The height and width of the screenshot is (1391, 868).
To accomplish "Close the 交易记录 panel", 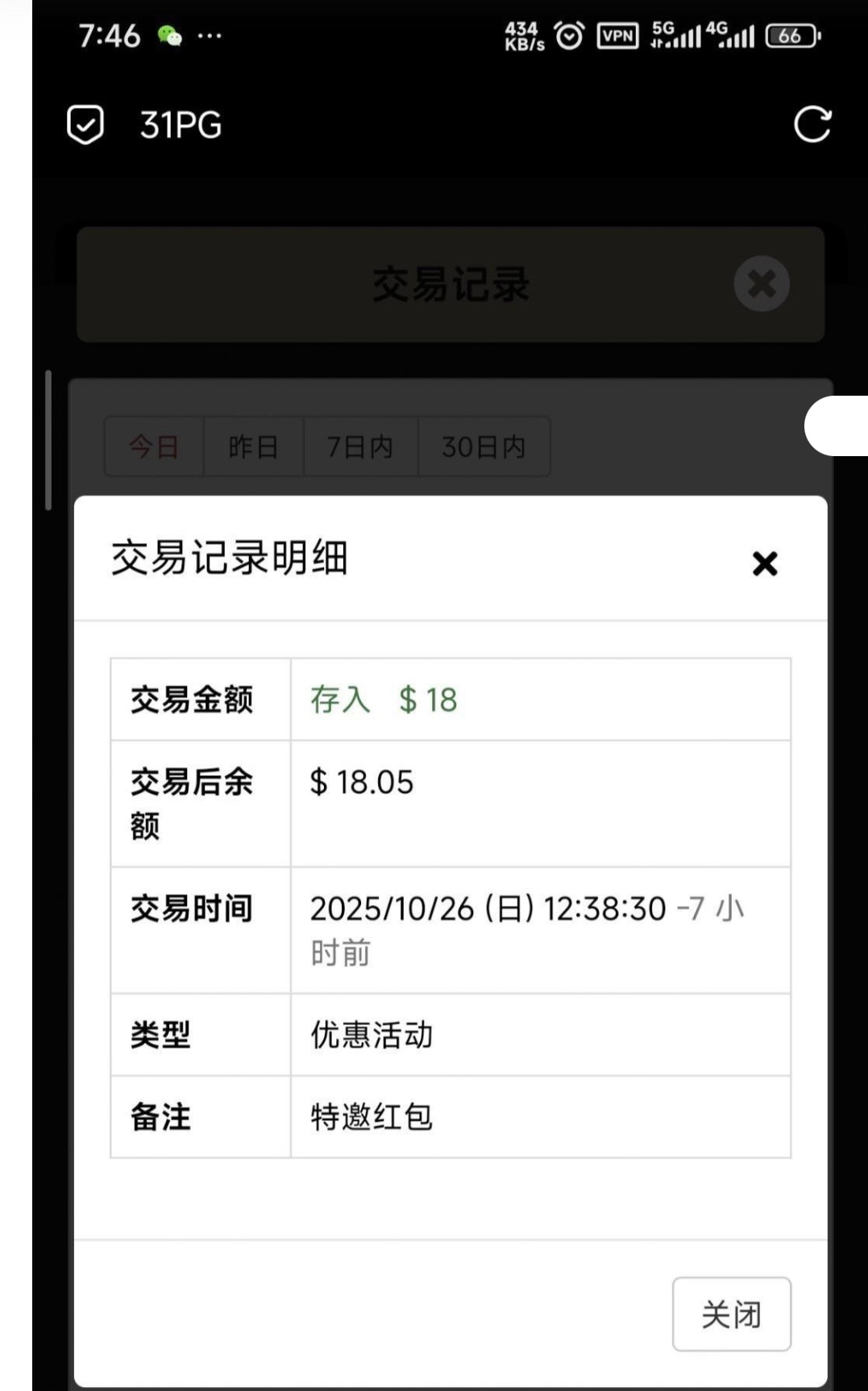I will 761,284.
